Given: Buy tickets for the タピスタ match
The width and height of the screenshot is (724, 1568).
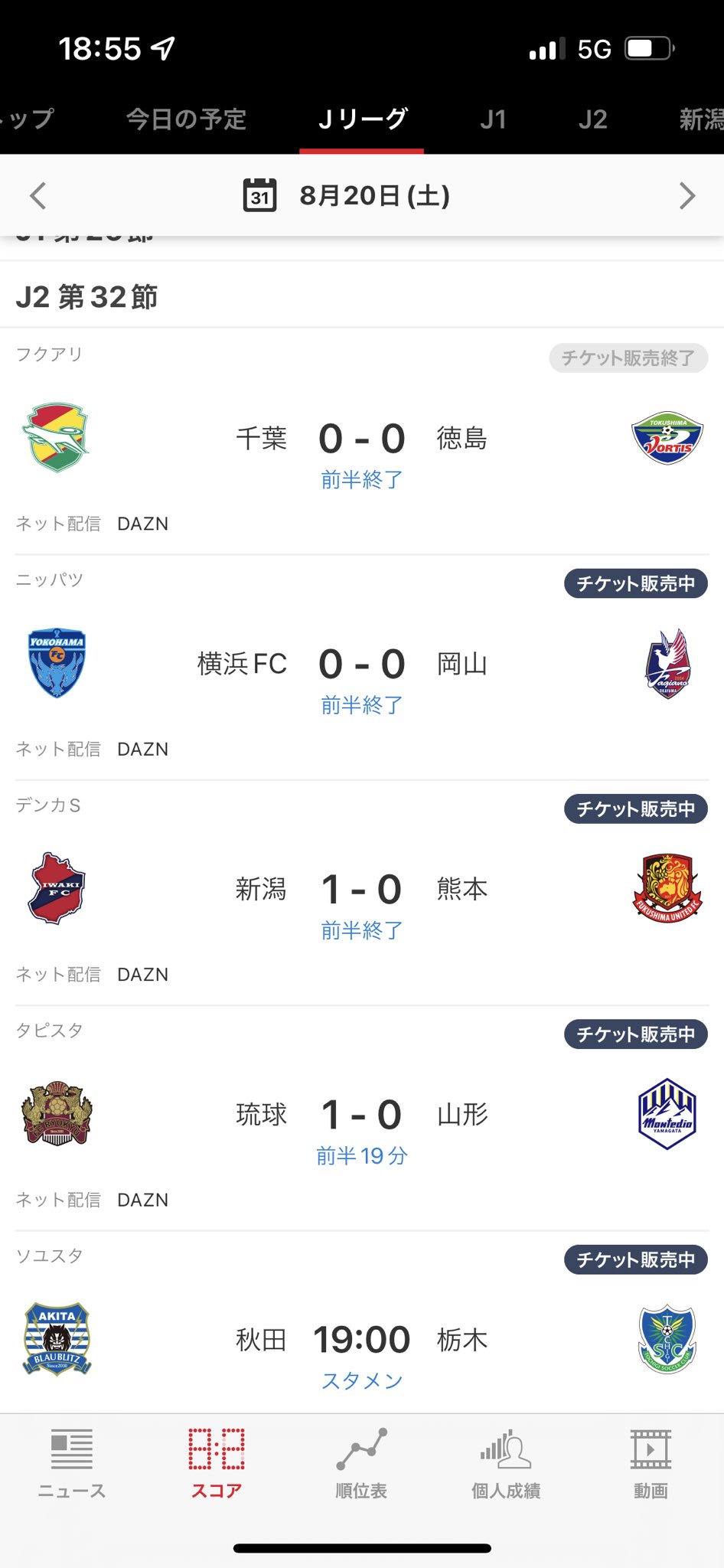Looking at the screenshot, I should [x=635, y=1034].
